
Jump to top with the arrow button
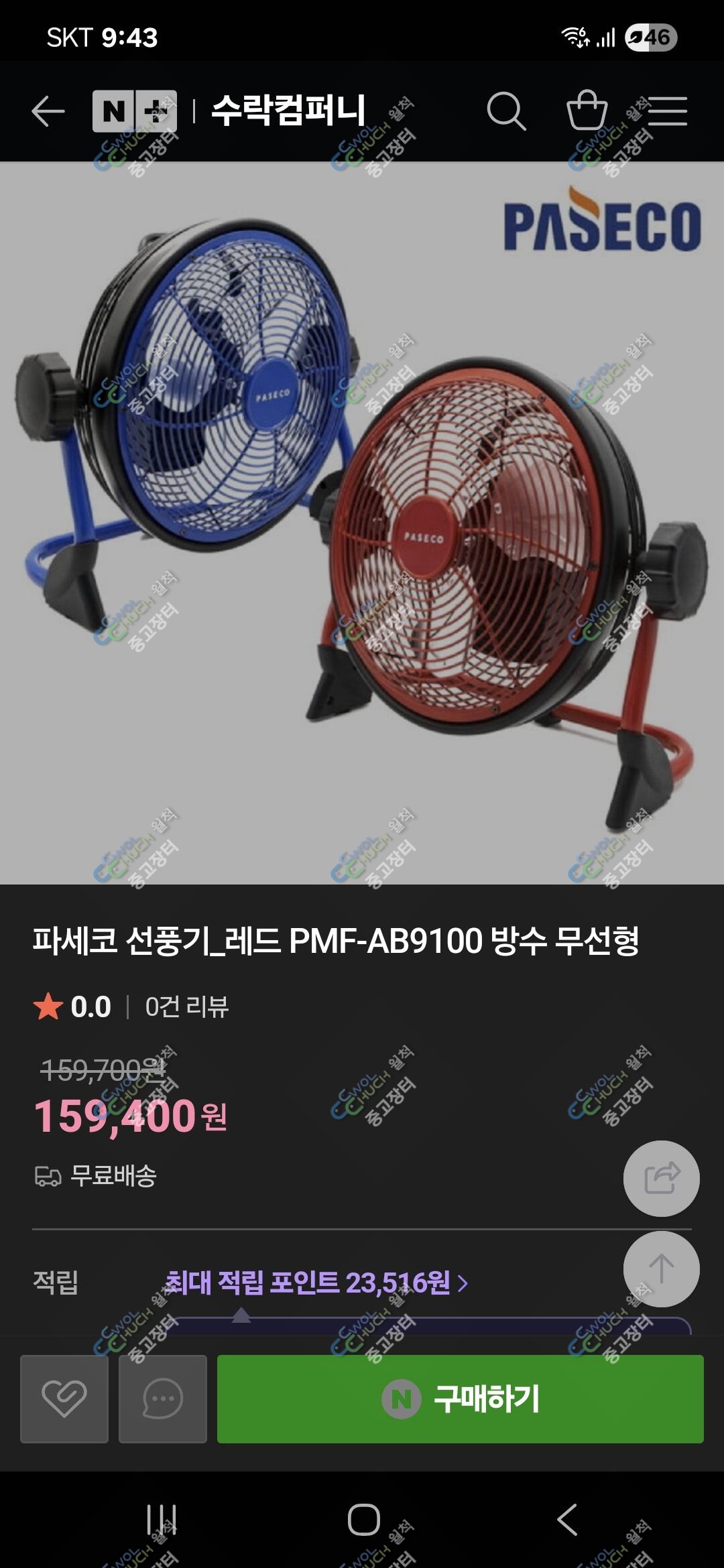pos(662,1268)
